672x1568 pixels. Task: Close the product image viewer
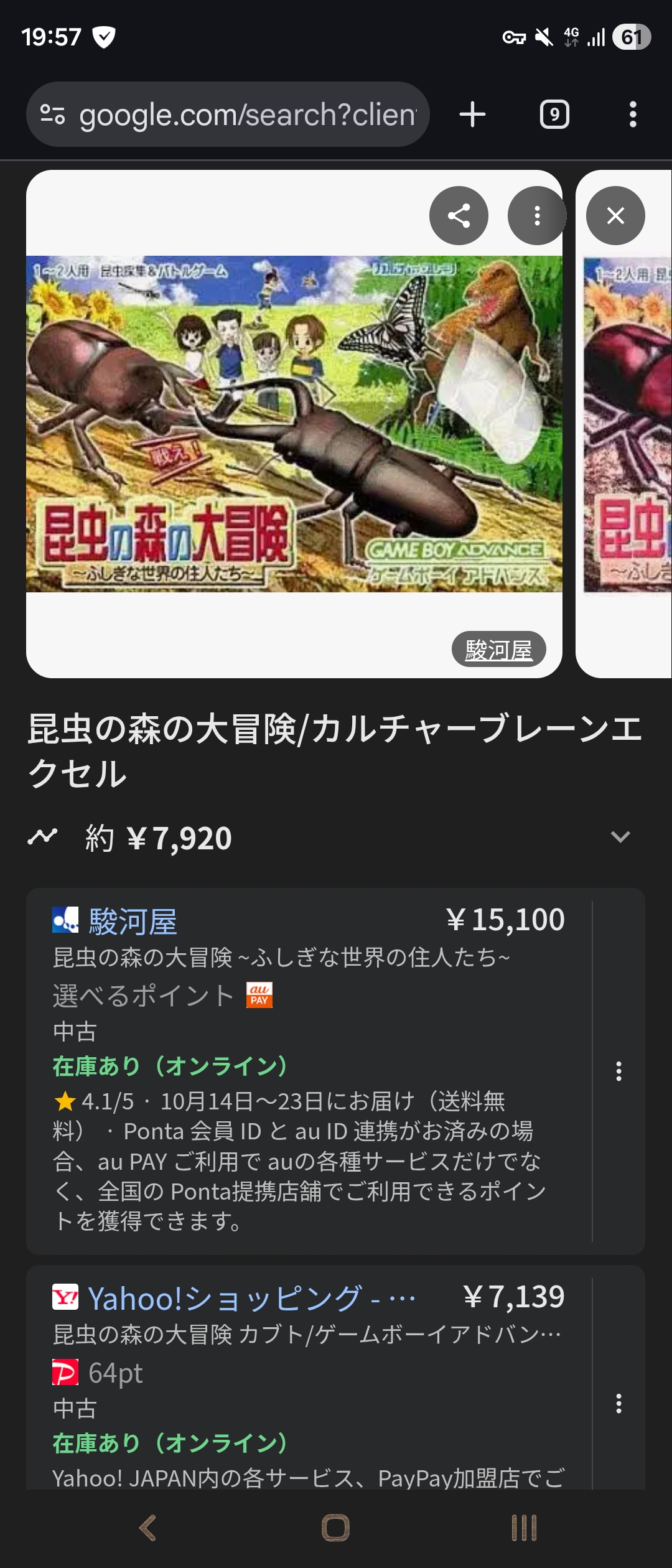(x=615, y=216)
